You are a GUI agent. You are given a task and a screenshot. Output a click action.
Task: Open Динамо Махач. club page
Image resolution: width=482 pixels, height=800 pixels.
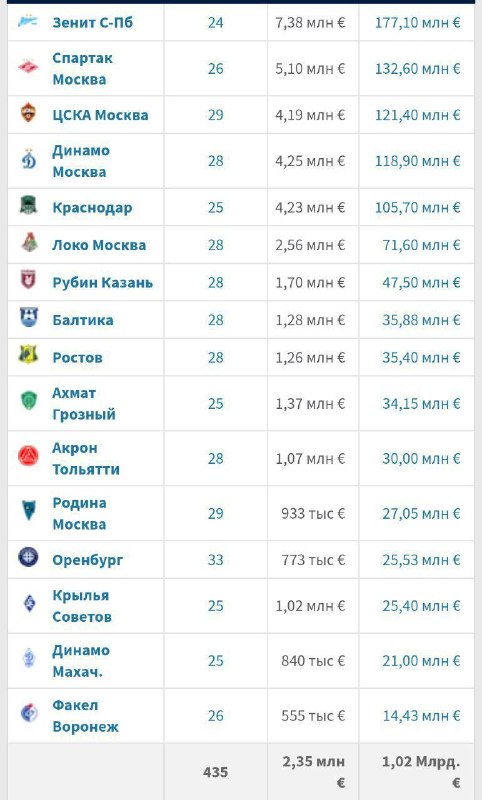click(81, 661)
